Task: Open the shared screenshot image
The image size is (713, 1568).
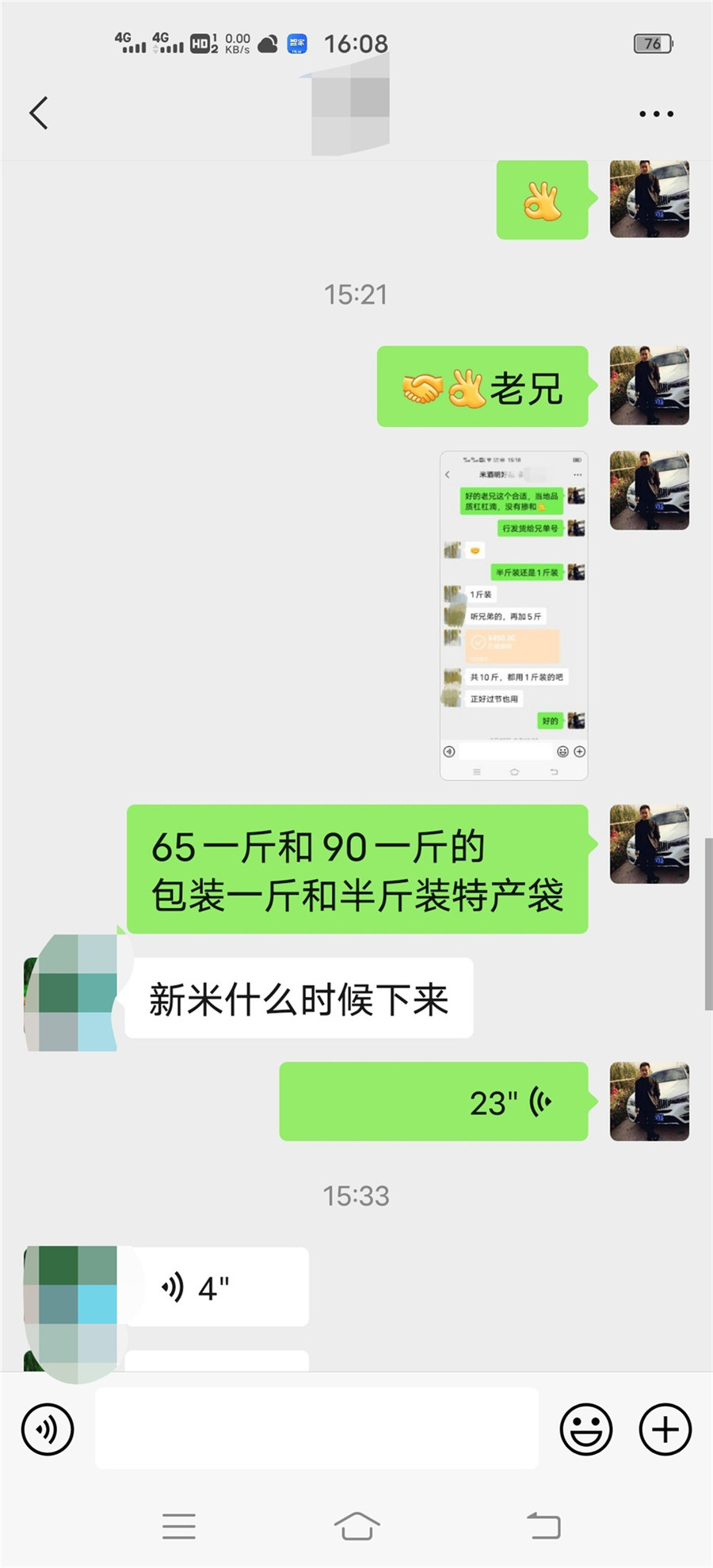Action: pyautogui.click(x=513, y=615)
